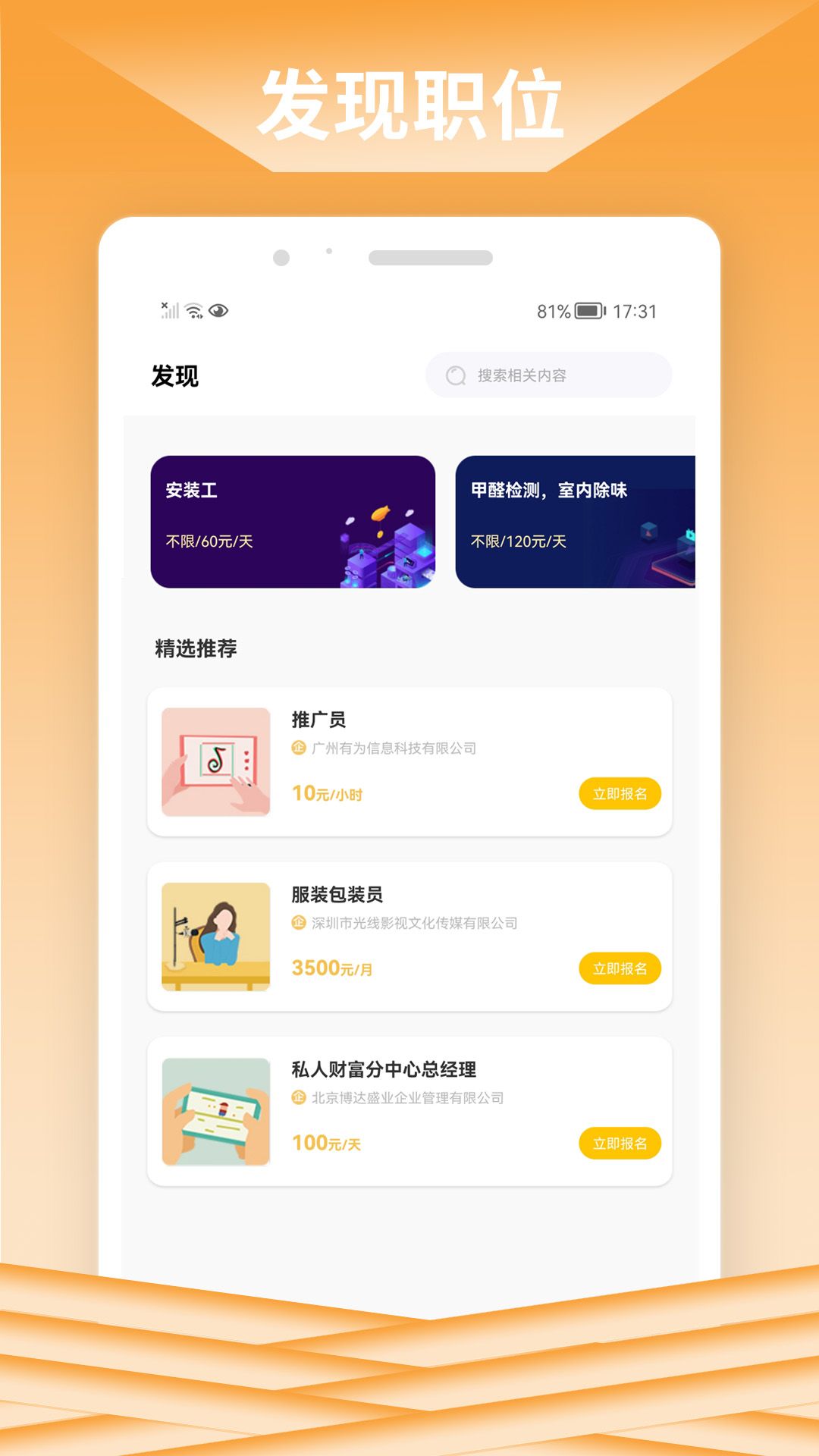819x1456 pixels.
Task: Tap 立即报名 for the 服装包装员 job
Action: click(620, 968)
